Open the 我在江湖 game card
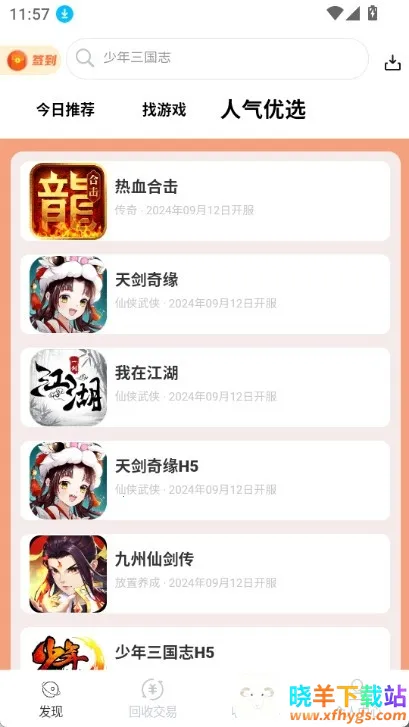Screen dimensions: 409x727 point(205,387)
